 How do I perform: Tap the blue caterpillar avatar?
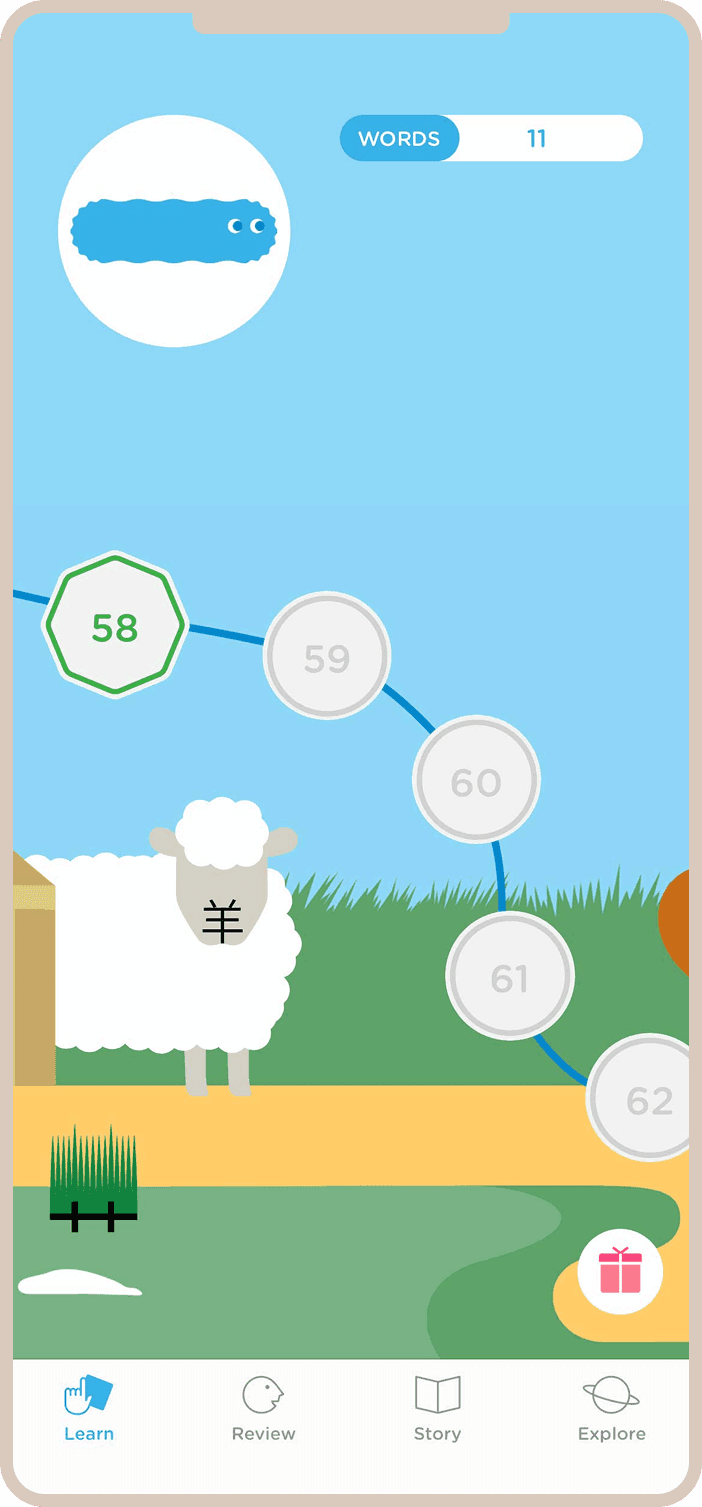pyautogui.click(x=174, y=231)
